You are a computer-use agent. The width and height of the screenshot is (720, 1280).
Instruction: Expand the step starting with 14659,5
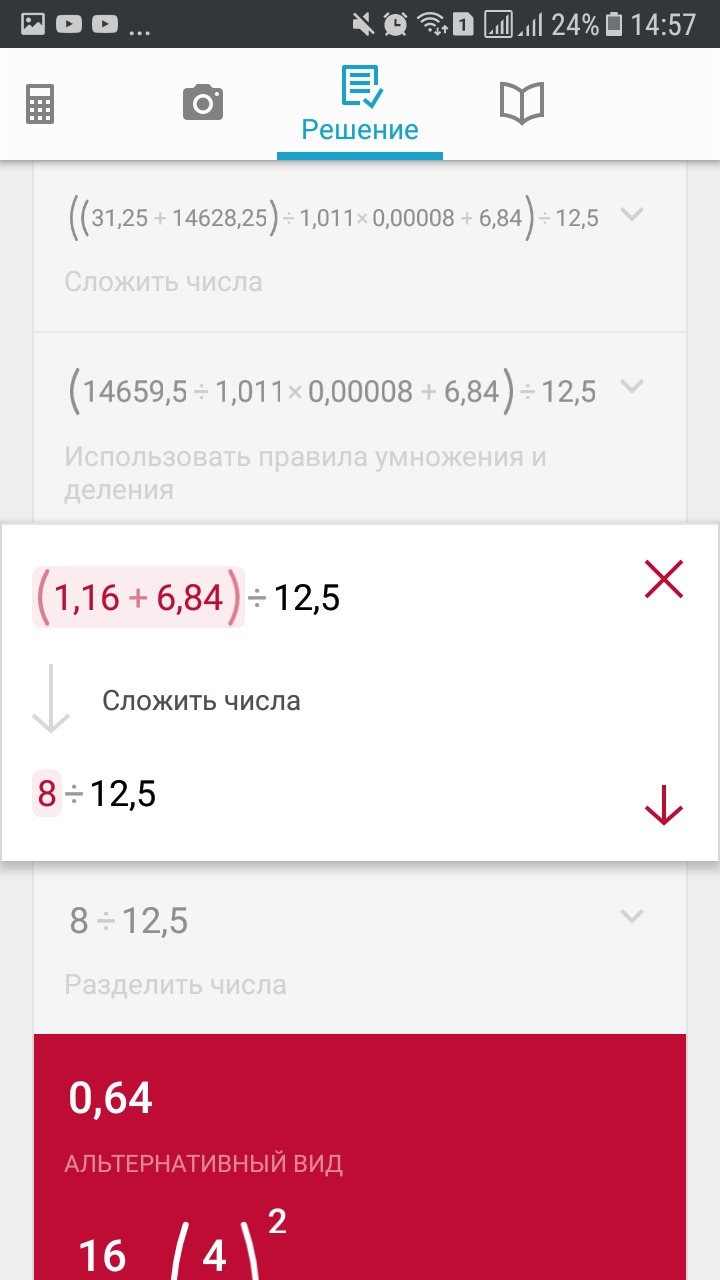point(632,387)
